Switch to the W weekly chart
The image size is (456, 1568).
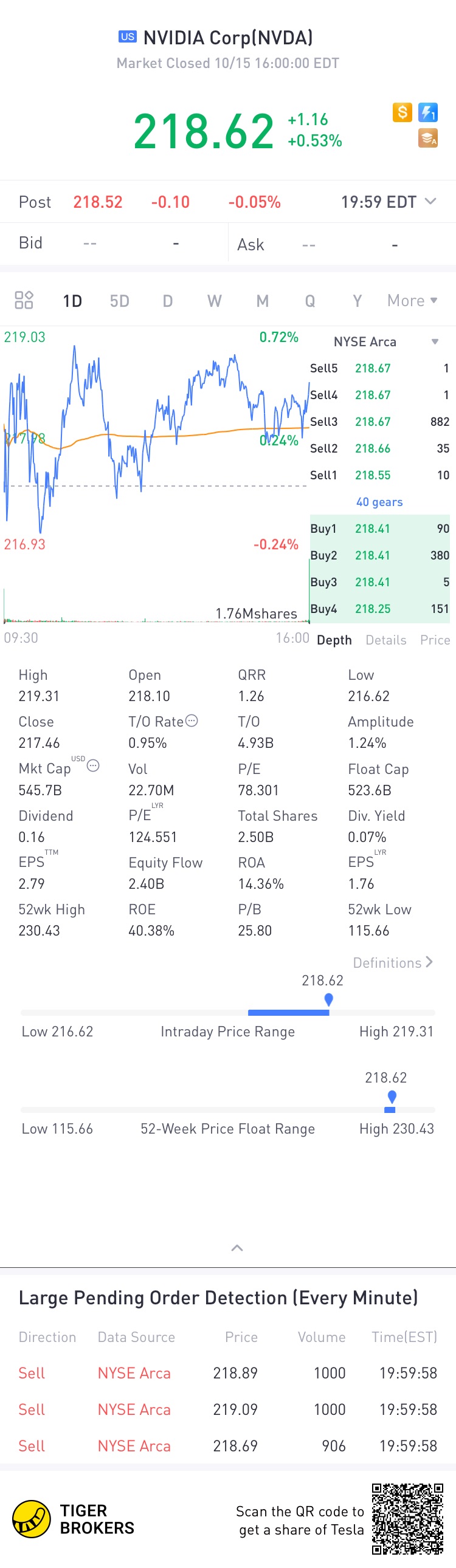[214, 301]
